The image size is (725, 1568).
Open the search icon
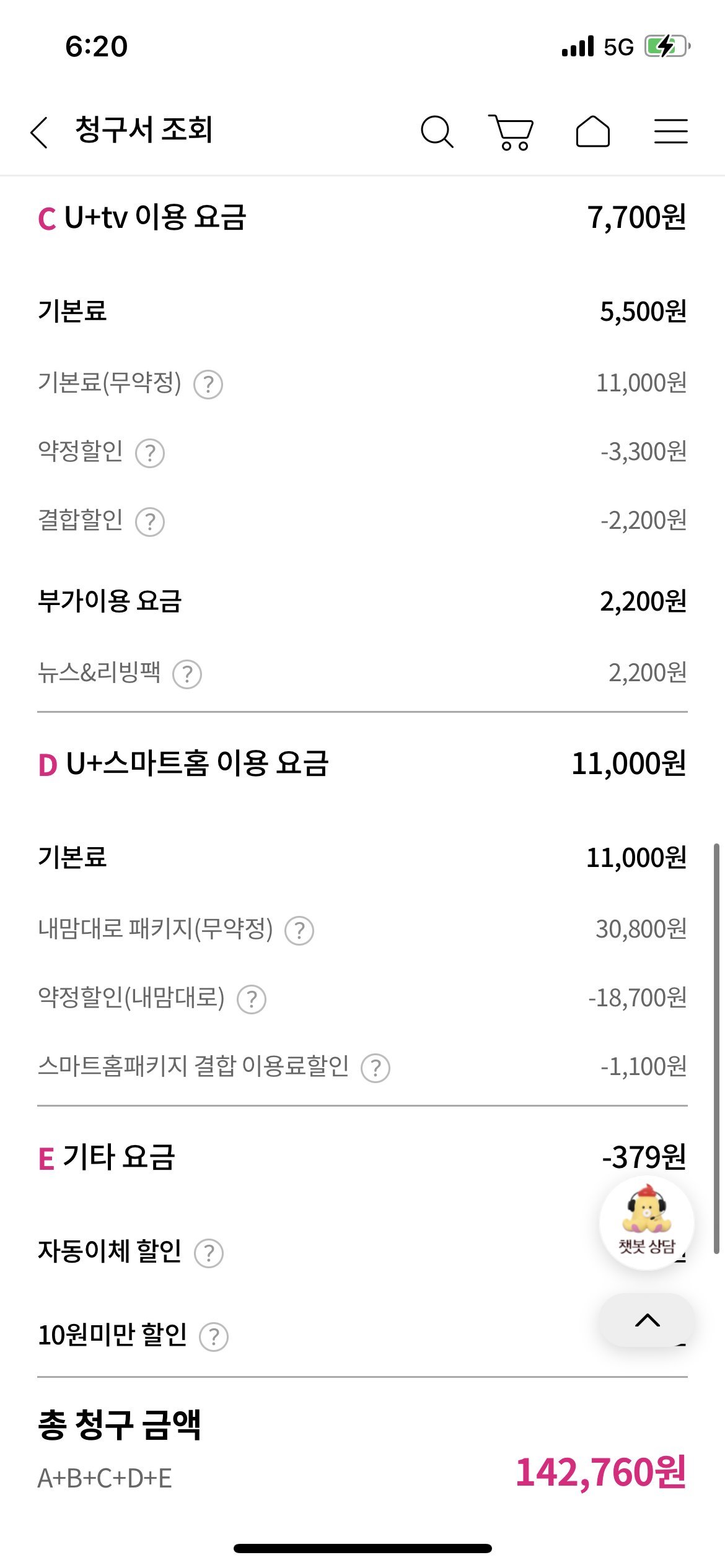pyautogui.click(x=437, y=131)
